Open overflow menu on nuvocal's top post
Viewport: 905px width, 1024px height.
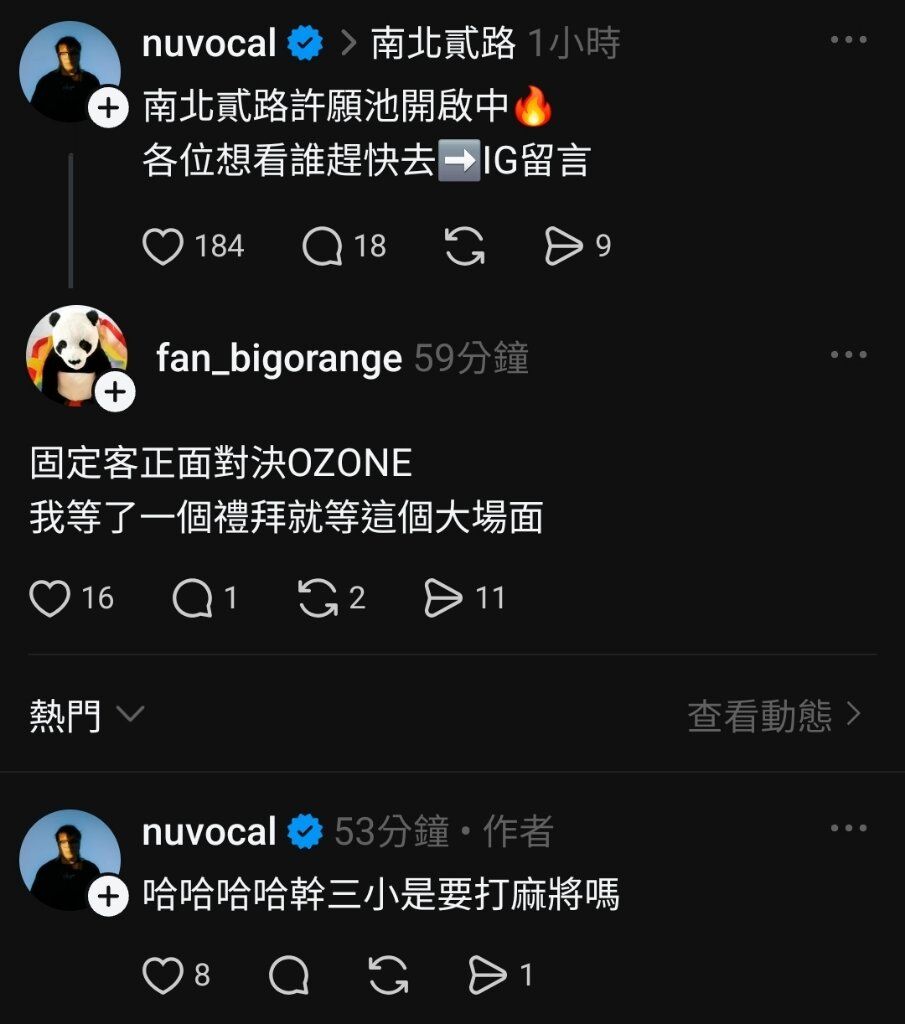pyautogui.click(x=848, y=41)
